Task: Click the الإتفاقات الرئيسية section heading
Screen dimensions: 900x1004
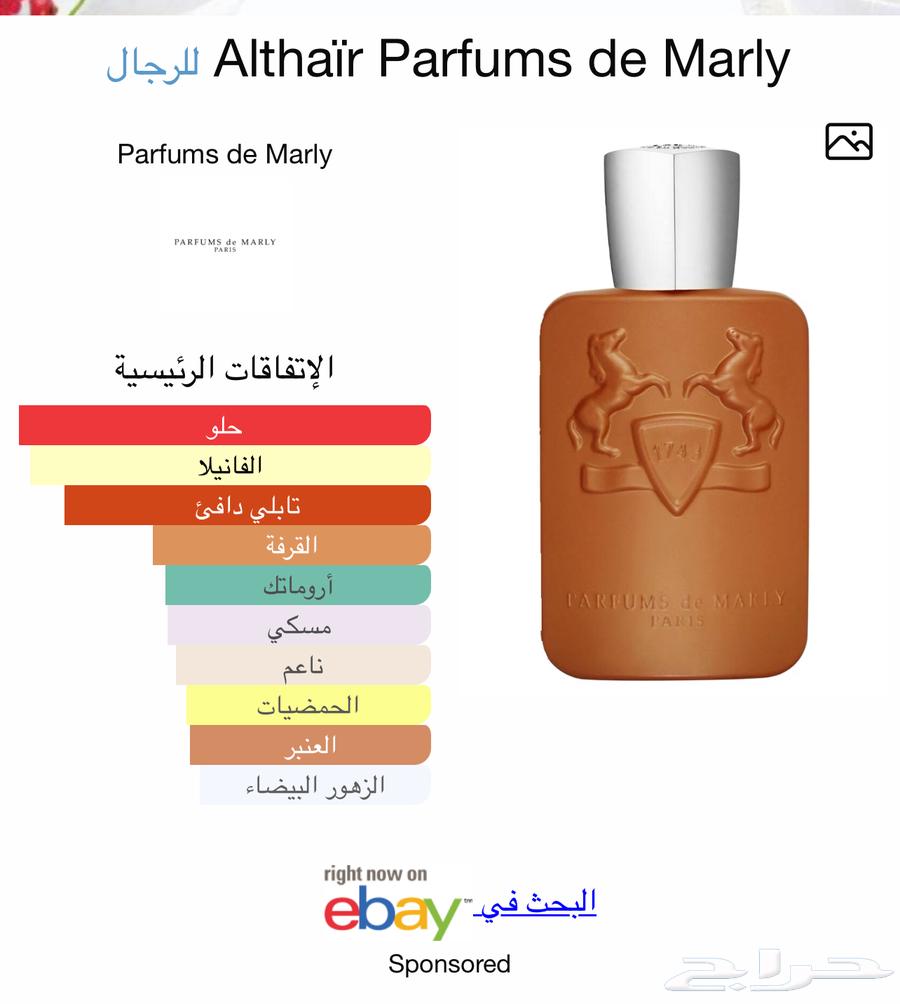Action: click(225, 366)
